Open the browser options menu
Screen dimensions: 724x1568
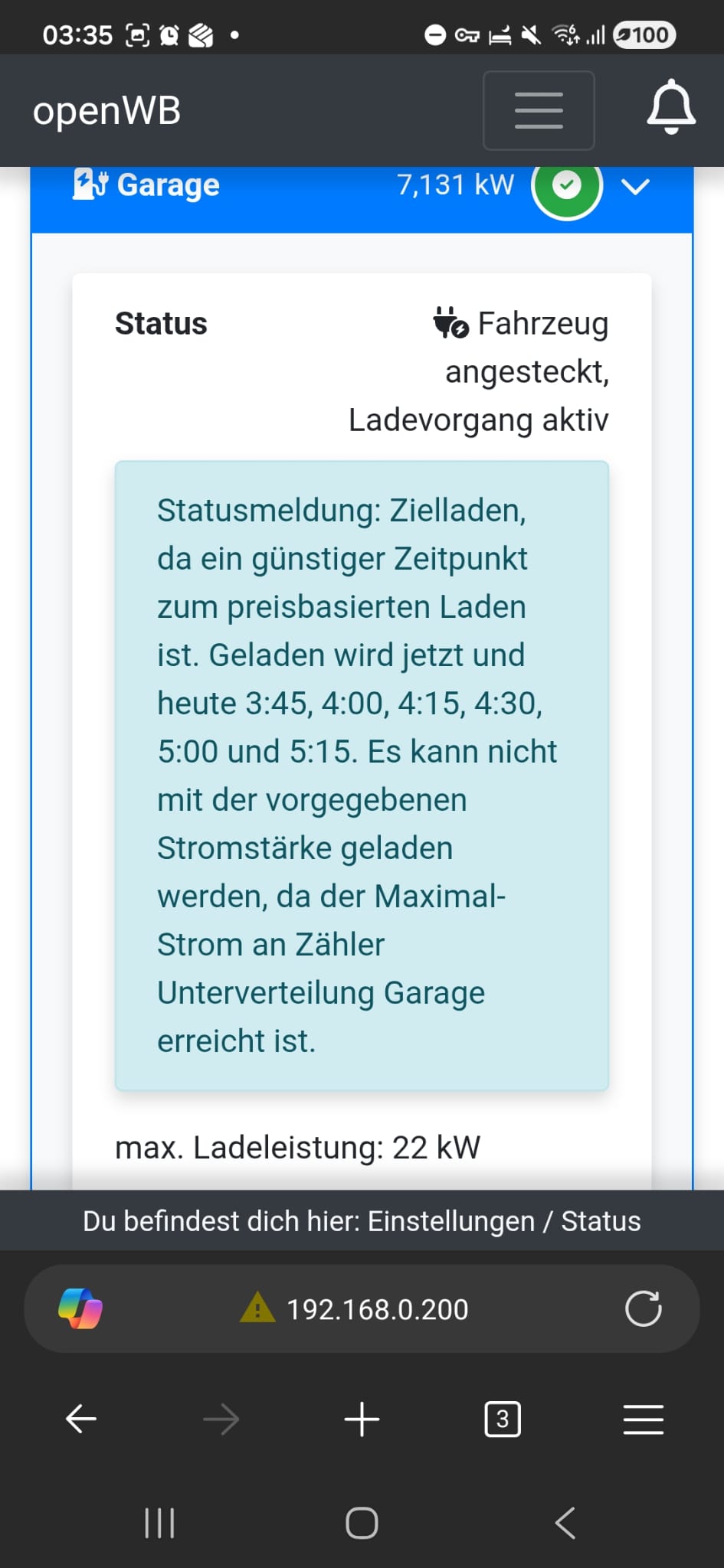click(643, 1419)
